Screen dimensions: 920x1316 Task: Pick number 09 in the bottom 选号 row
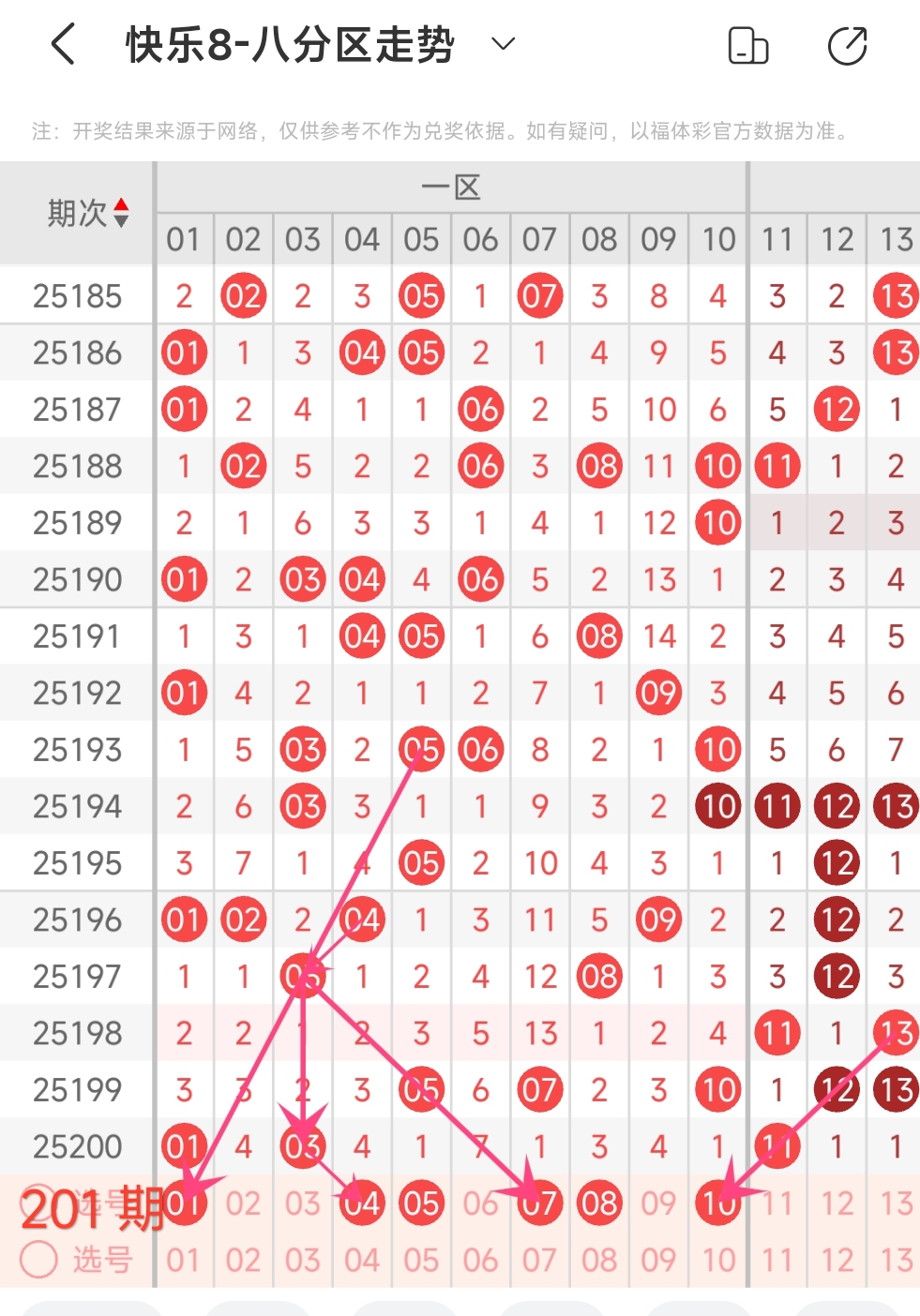coord(658,1260)
